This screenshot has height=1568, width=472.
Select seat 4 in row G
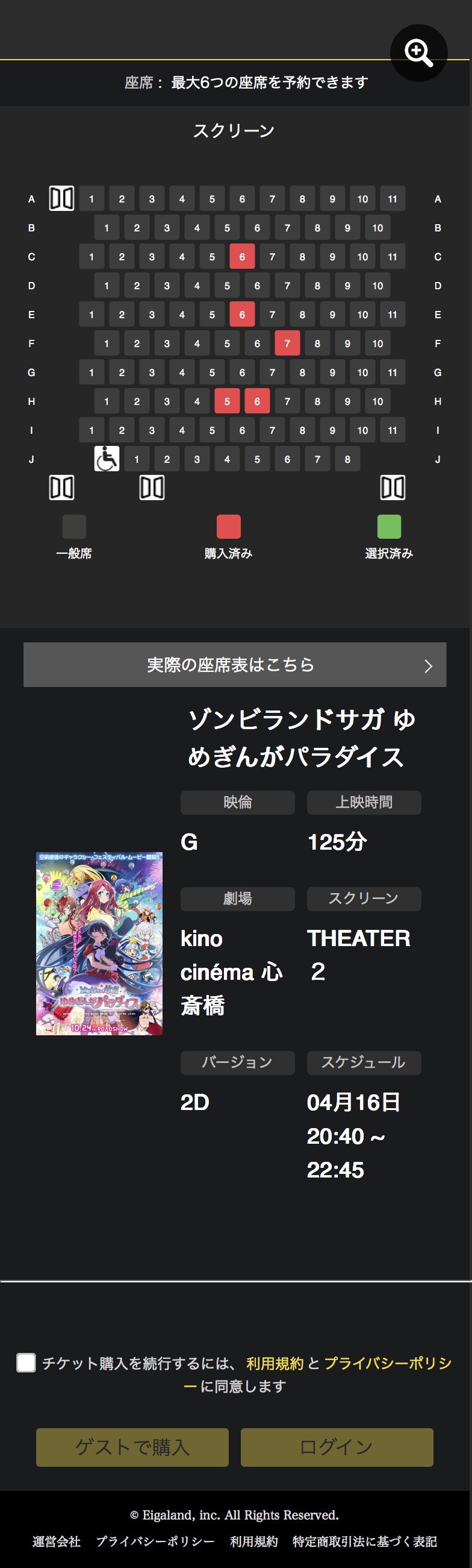click(182, 372)
